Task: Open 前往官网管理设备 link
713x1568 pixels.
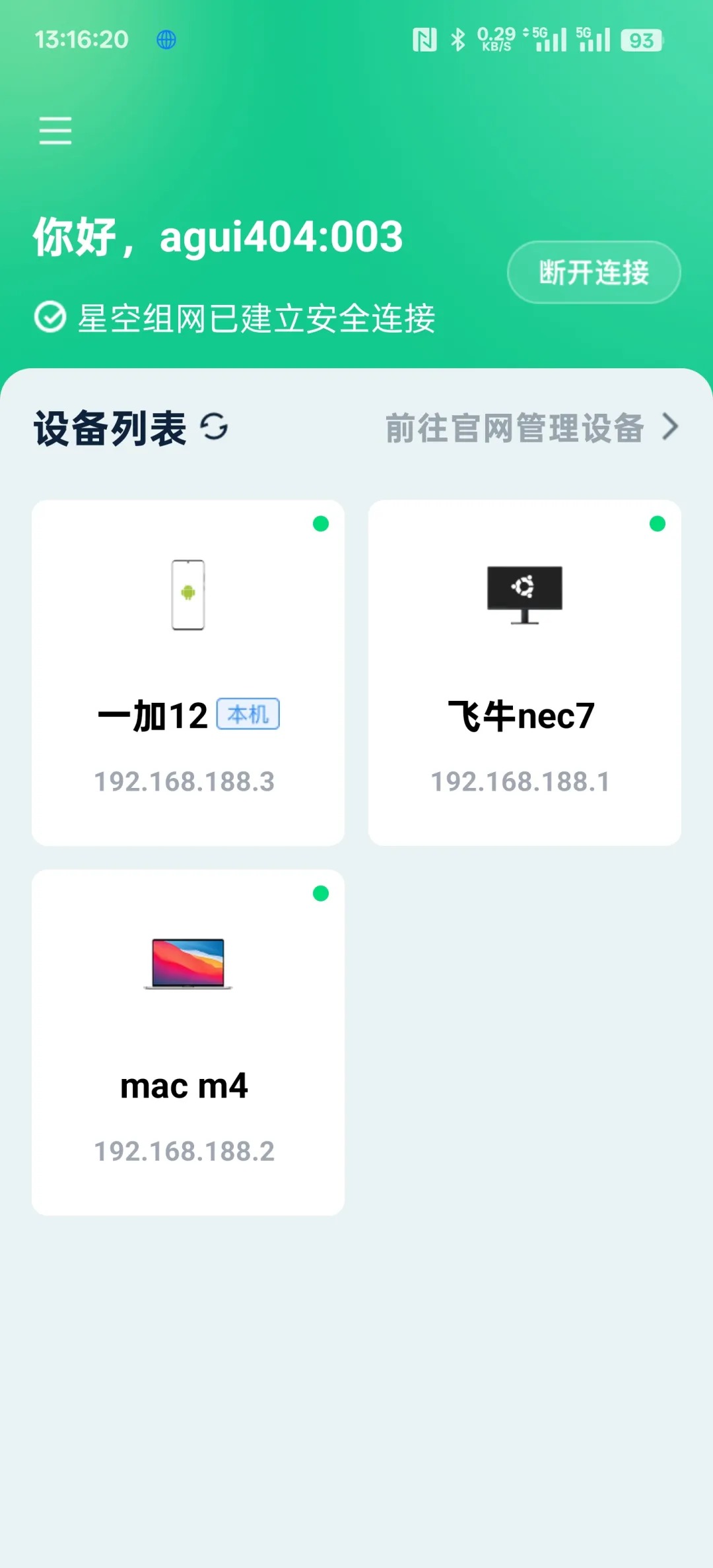Action: tap(531, 428)
